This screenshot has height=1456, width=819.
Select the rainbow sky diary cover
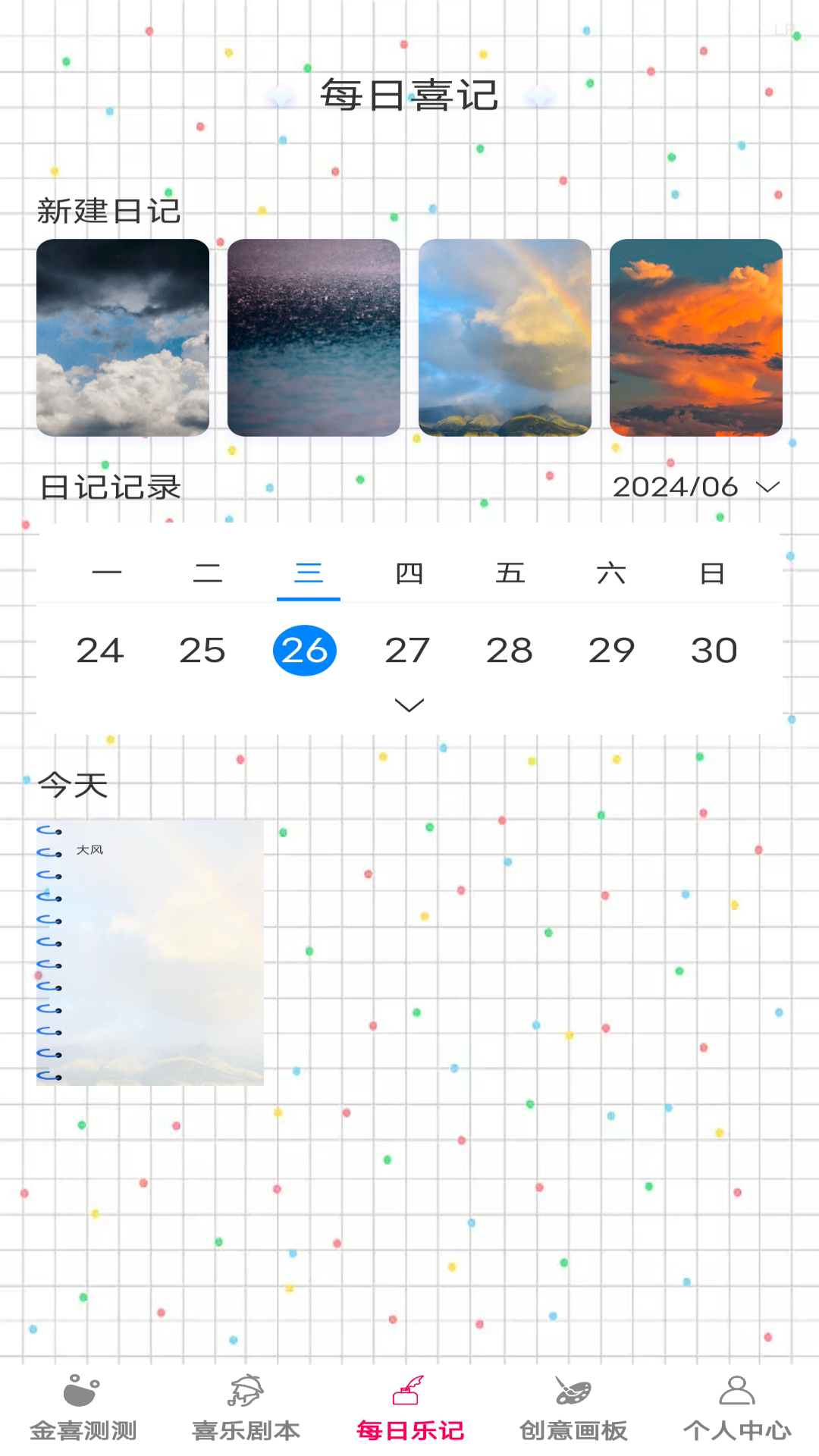click(x=505, y=337)
